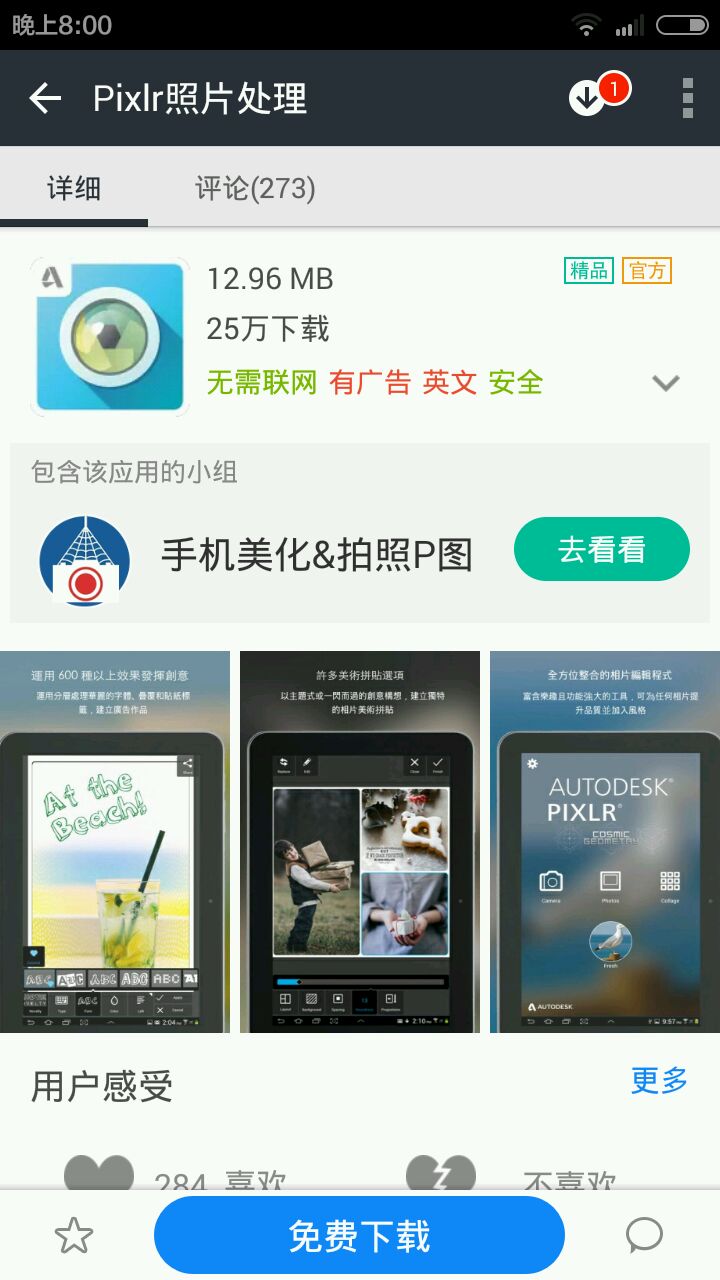
Task: Open 更多 user feedback
Action: tap(659, 1080)
